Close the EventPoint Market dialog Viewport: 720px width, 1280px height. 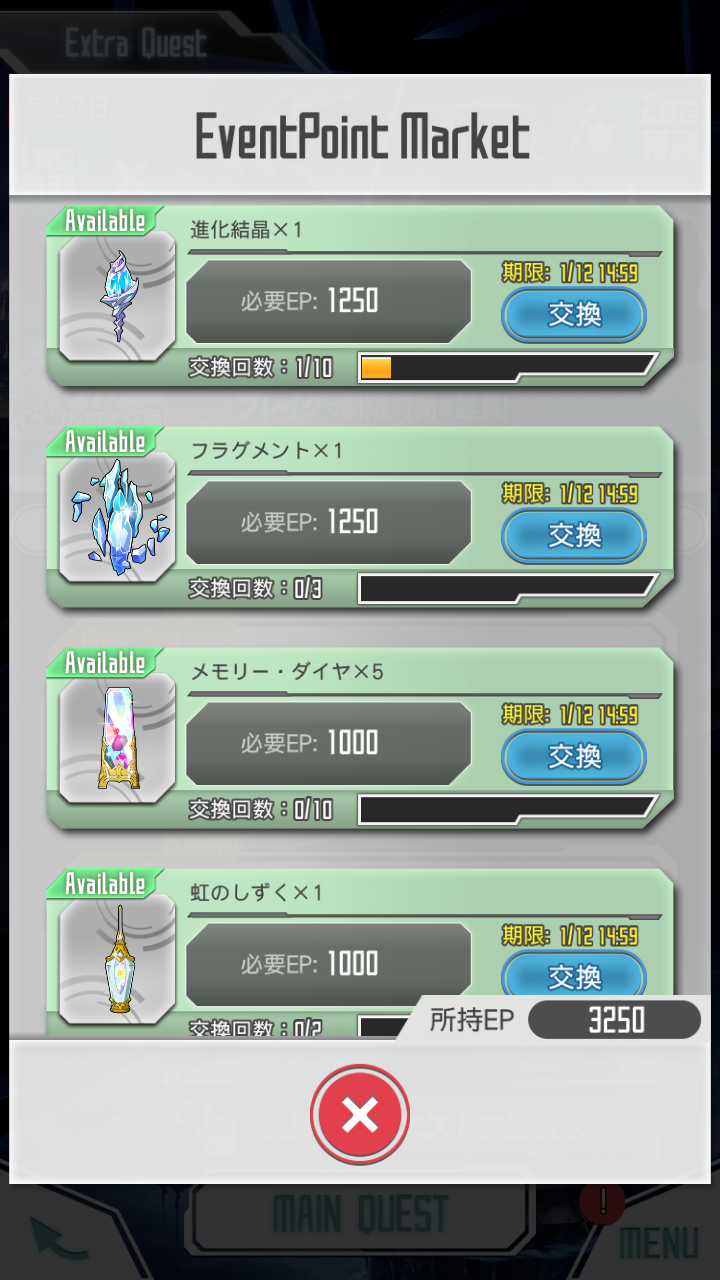pos(360,1113)
